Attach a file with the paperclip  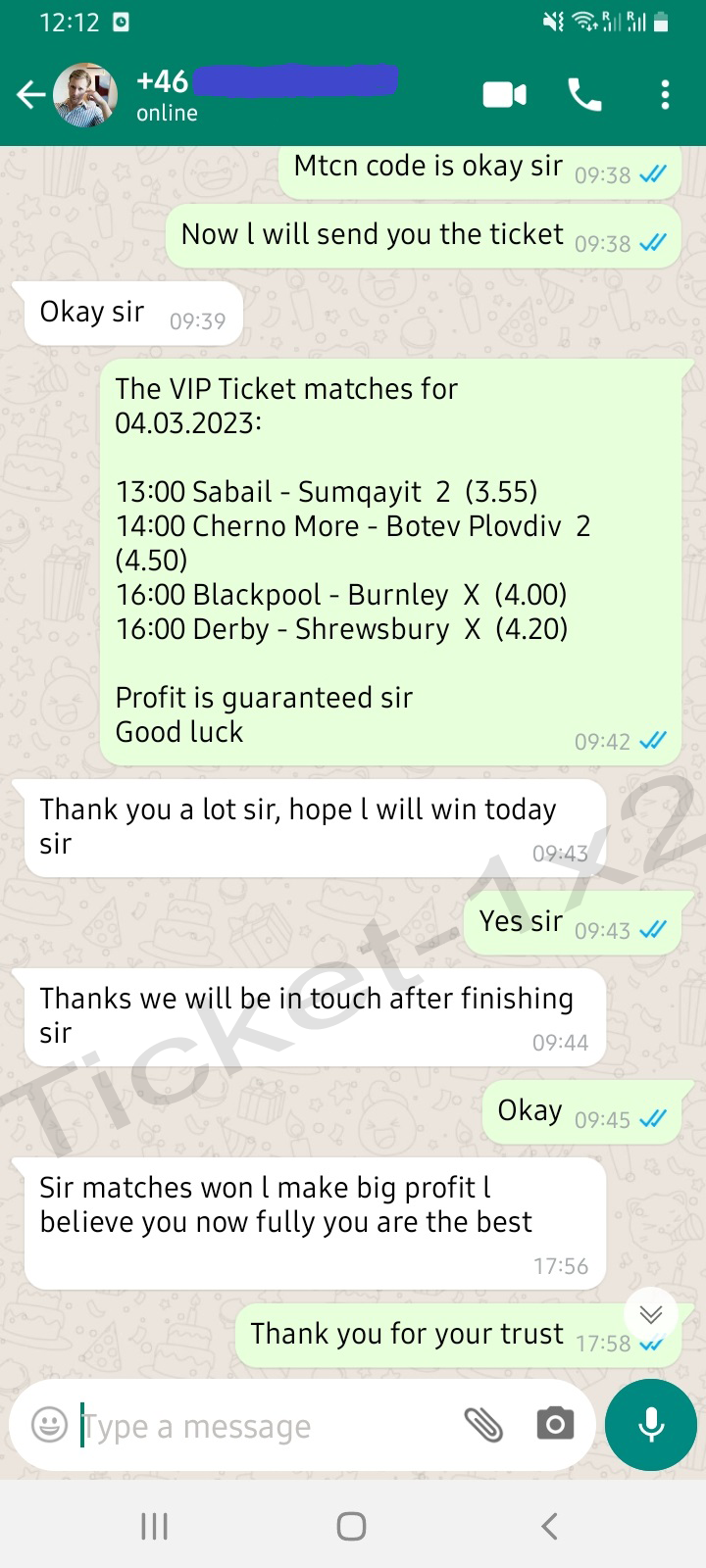pos(483,1425)
